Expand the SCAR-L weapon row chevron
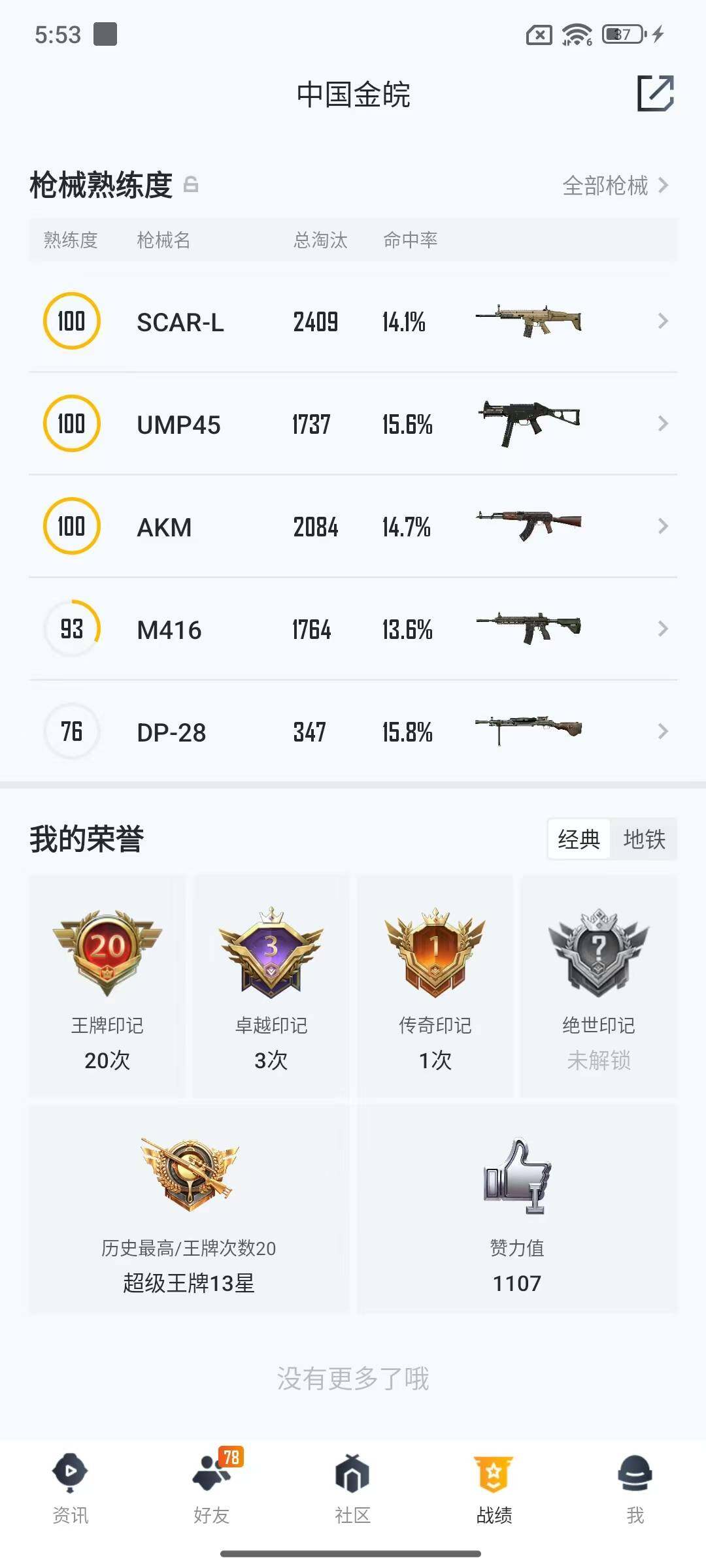The width and height of the screenshot is (706, 1568). (x=662, y=321)
